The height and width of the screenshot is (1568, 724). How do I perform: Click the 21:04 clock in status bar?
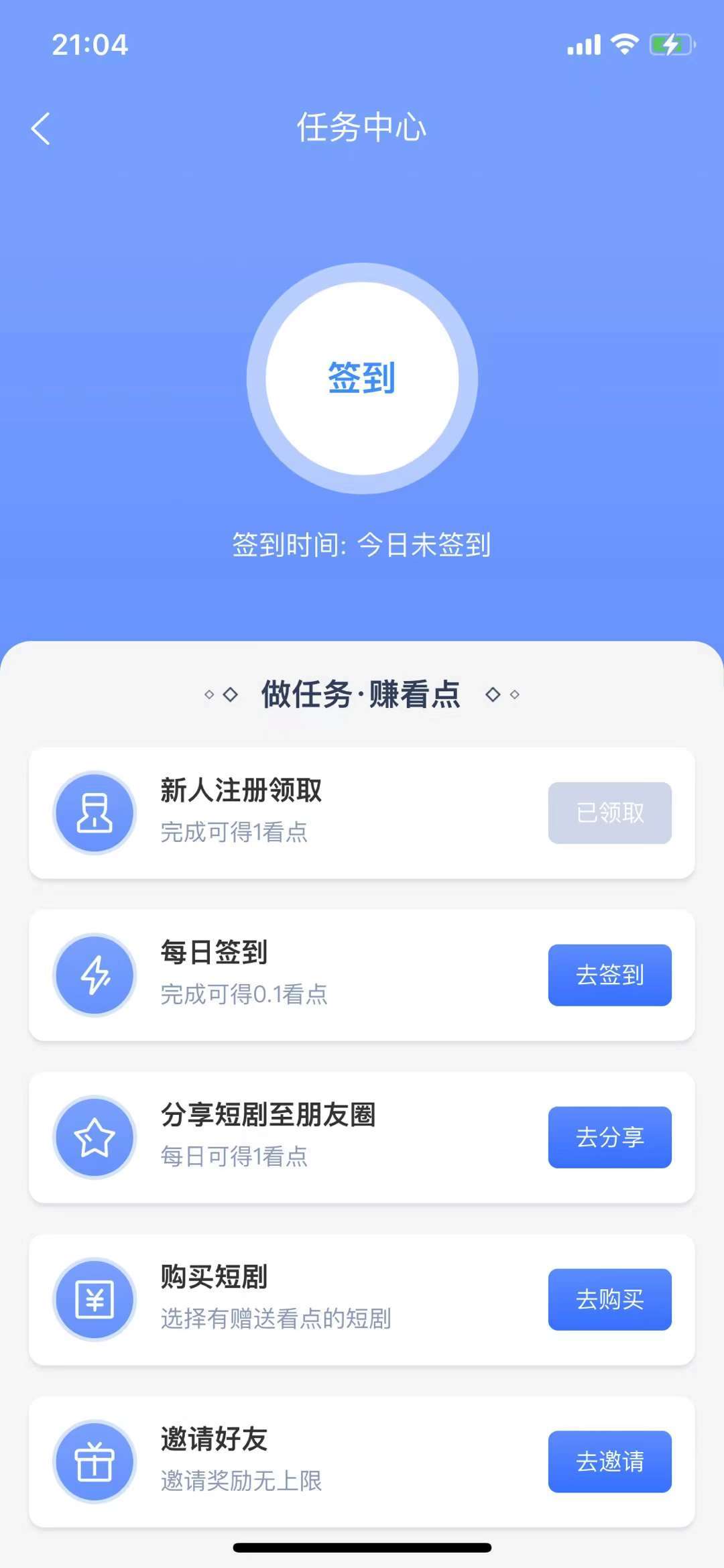pyautogui.click(x=92, y=46)
